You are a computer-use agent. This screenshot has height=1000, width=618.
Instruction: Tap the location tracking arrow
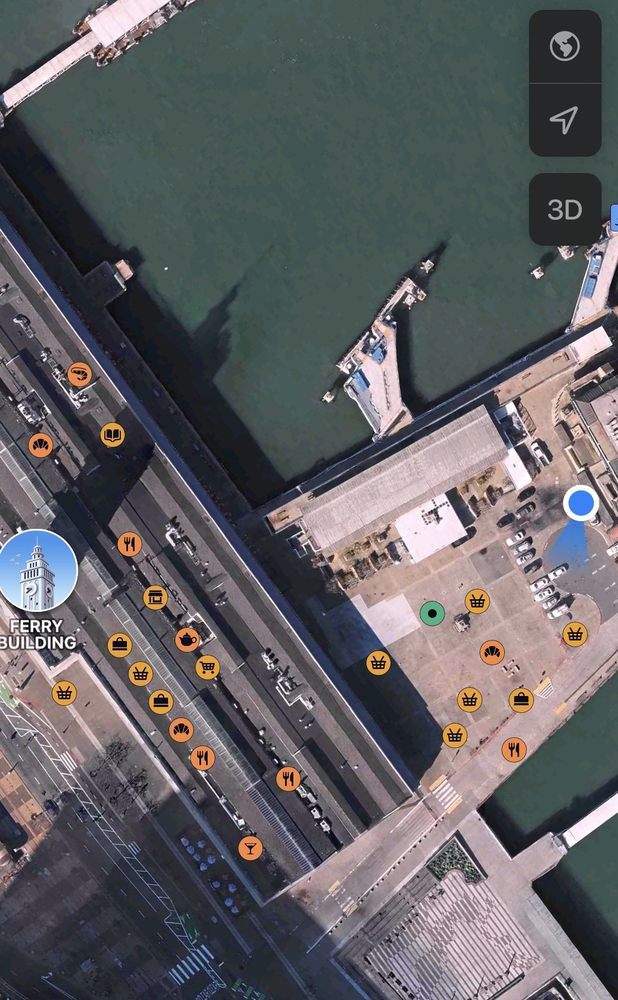tap(564, 120)
